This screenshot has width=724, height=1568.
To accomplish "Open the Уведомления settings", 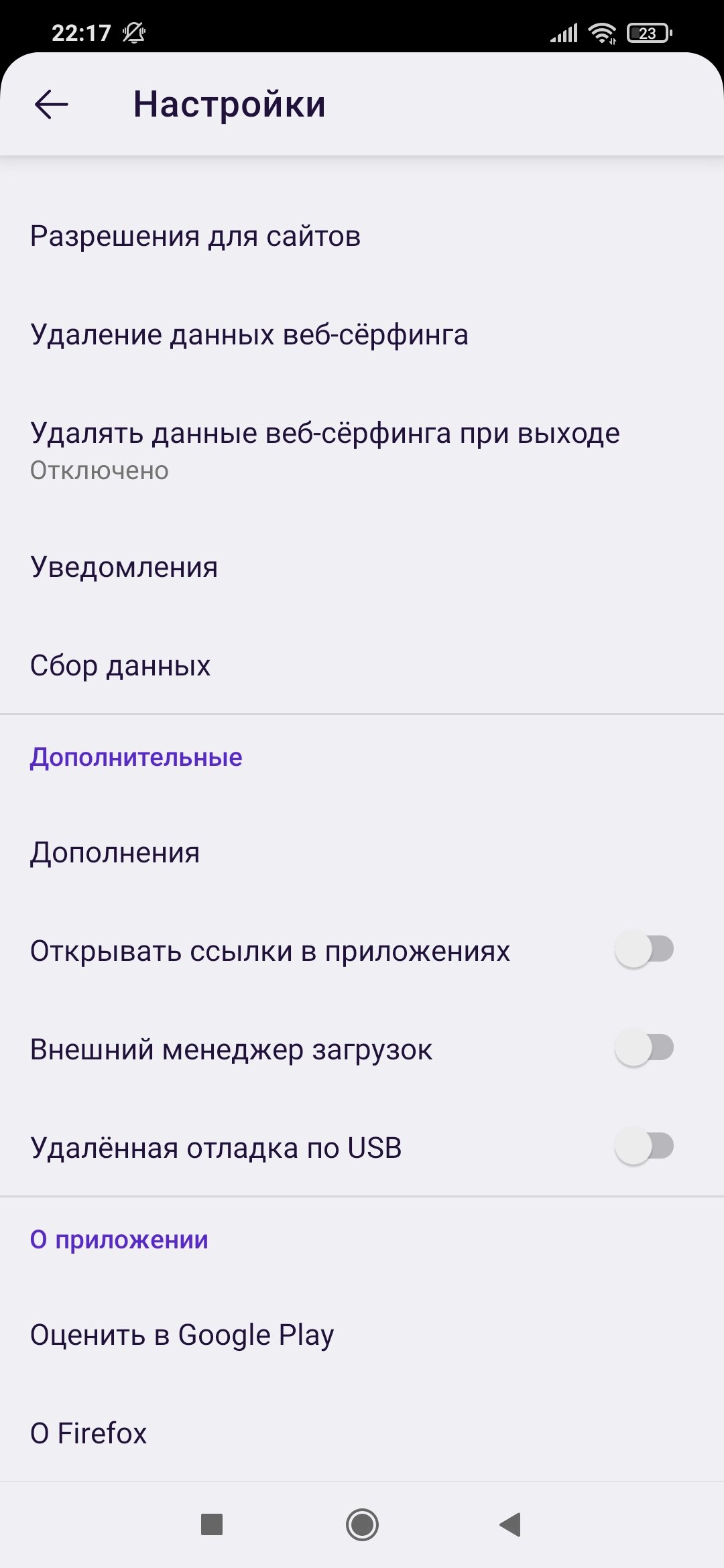I will tap(362, 568).
